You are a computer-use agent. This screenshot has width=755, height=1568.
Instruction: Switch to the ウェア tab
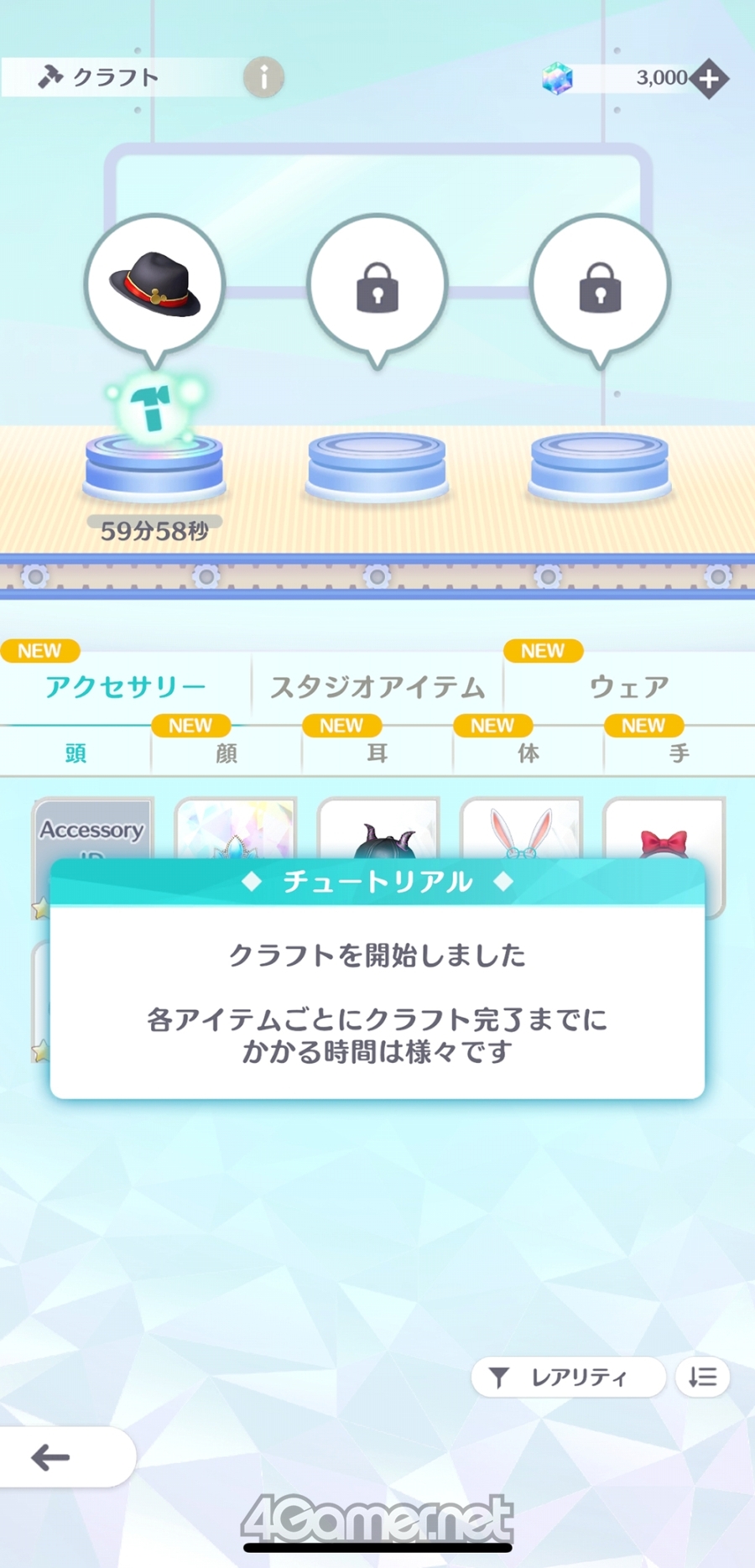(x=629, y=687)
